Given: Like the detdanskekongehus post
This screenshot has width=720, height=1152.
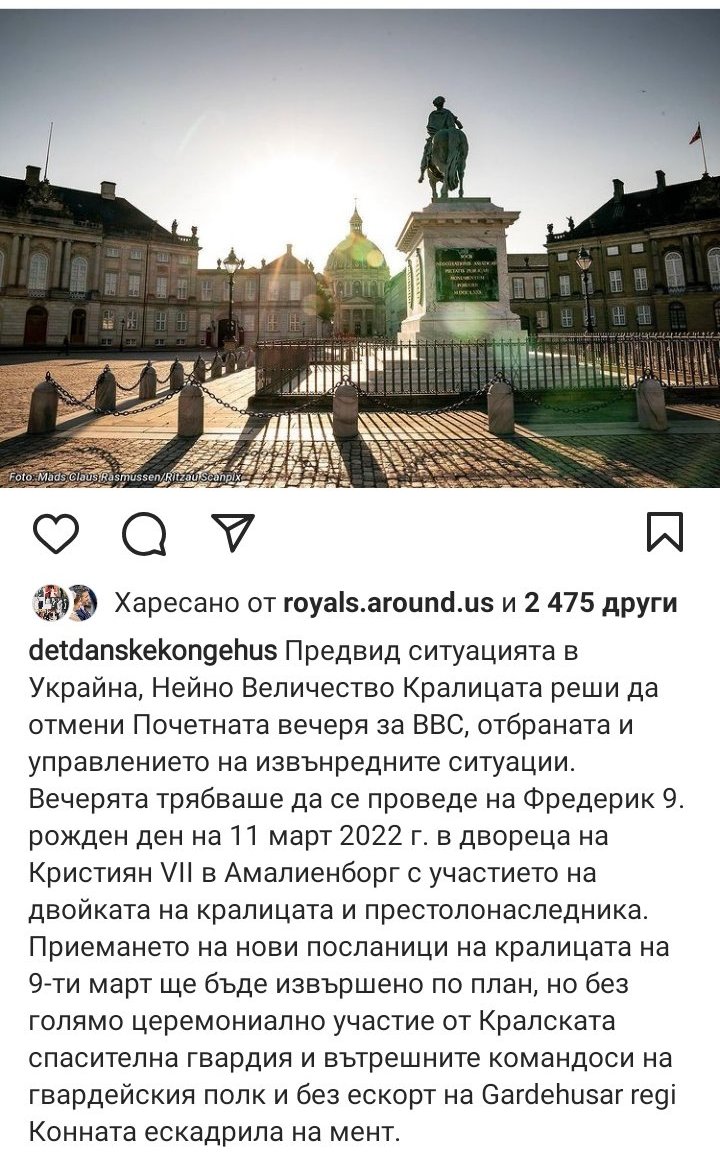Looking at the screenshot, I should point(55,533).
